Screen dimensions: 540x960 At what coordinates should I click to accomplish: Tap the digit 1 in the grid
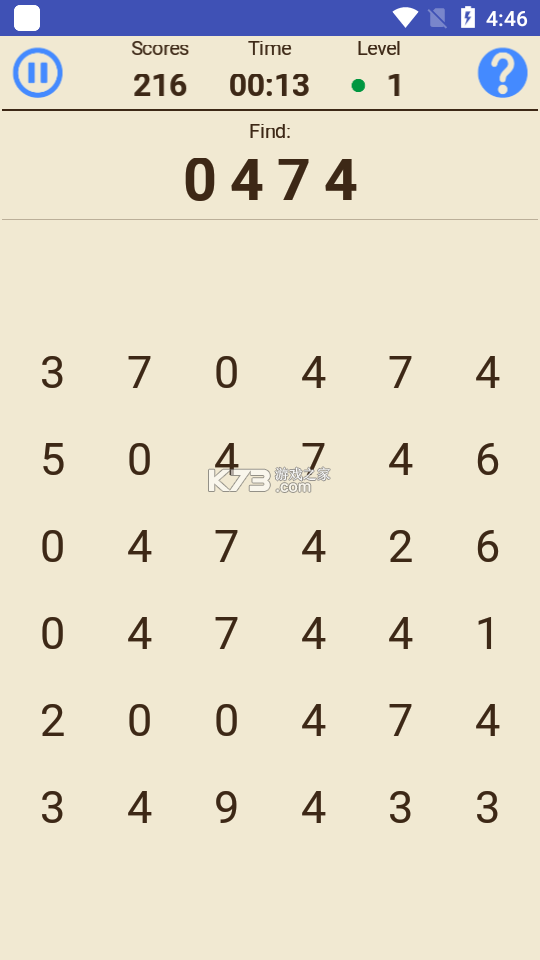487,634
